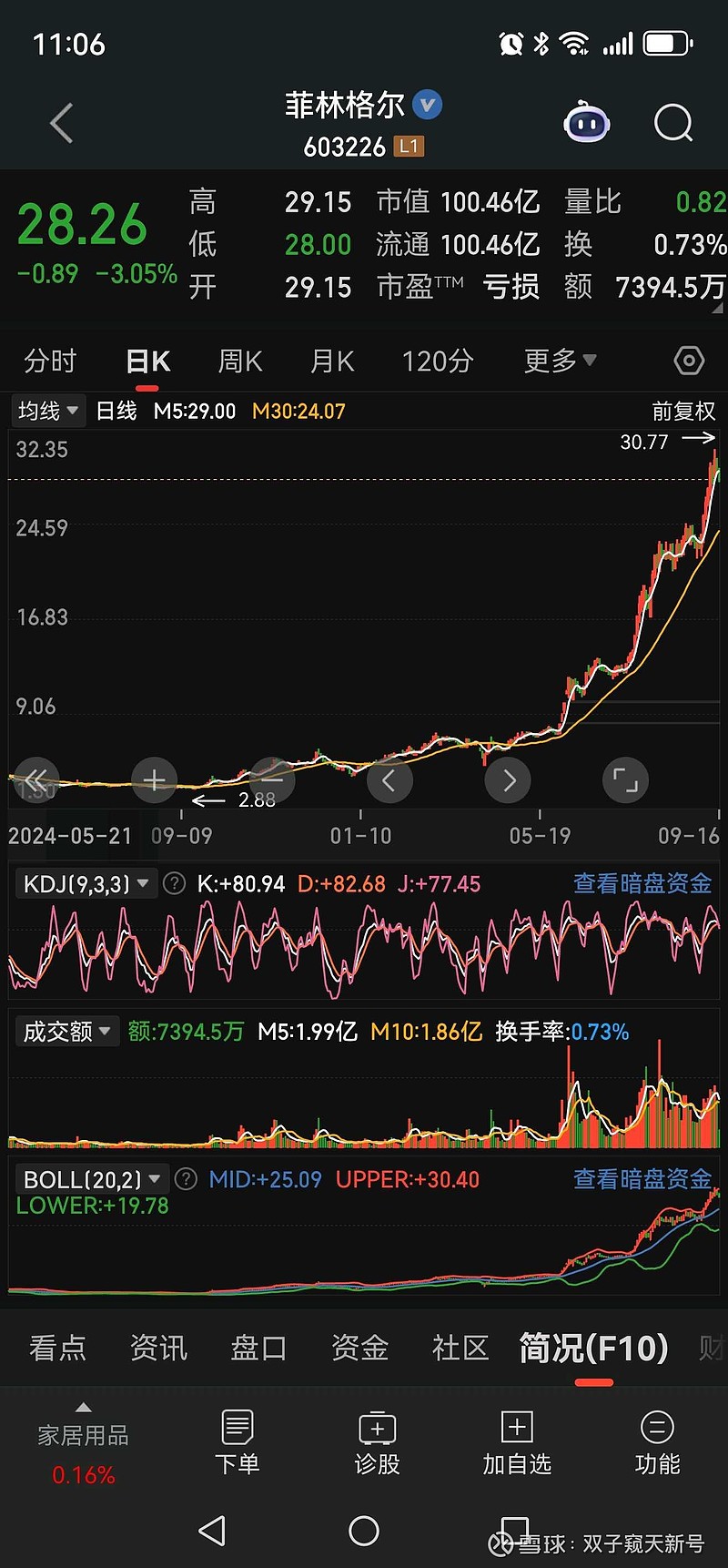This screenshot has width=728, height=1568.
Task: Open chart settings hexagon icon
Action: (x=689, y=361)
